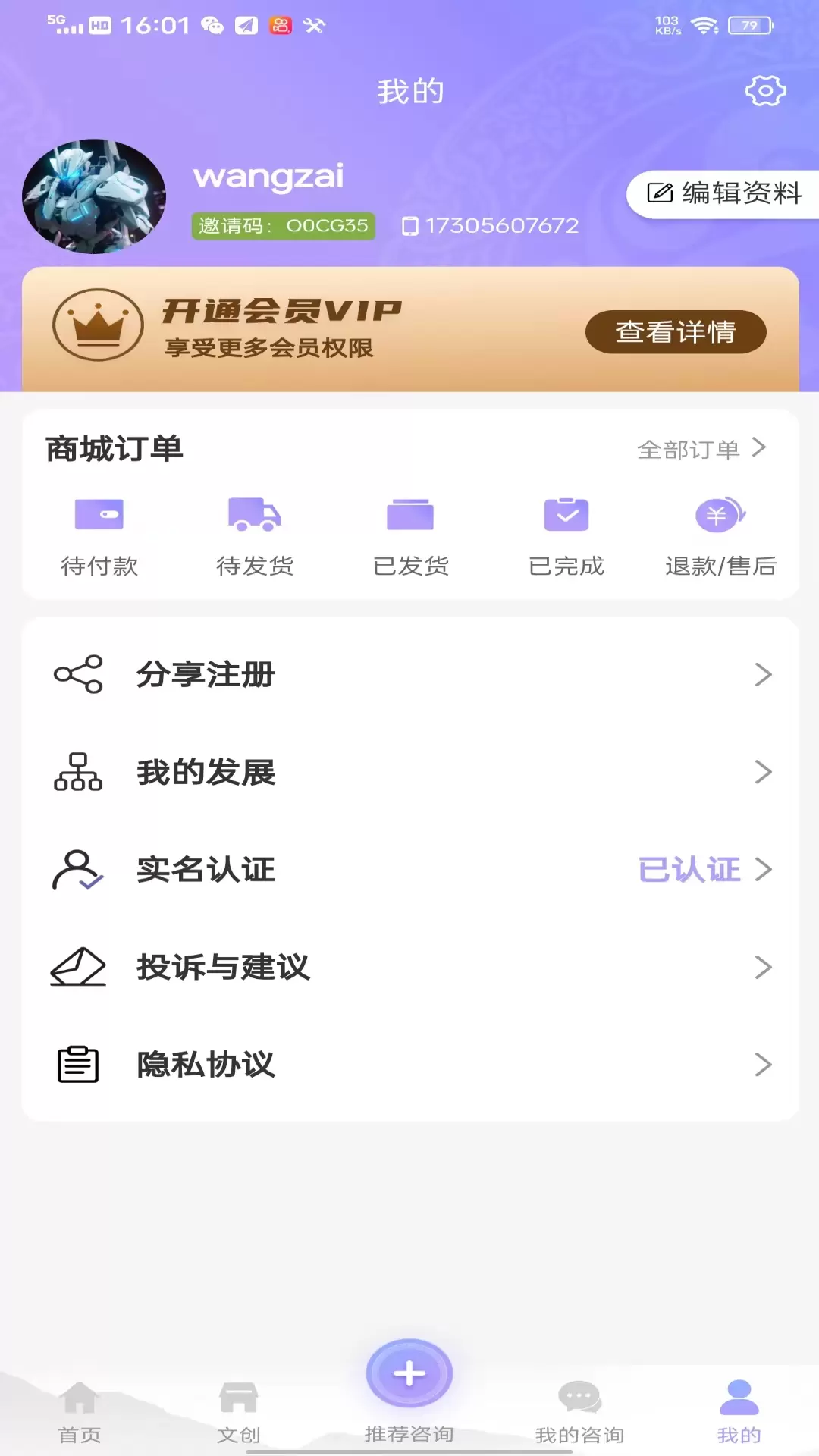Open the settings gear icon
This screenshot has height=1456, width=819.
tap(765, 91)
